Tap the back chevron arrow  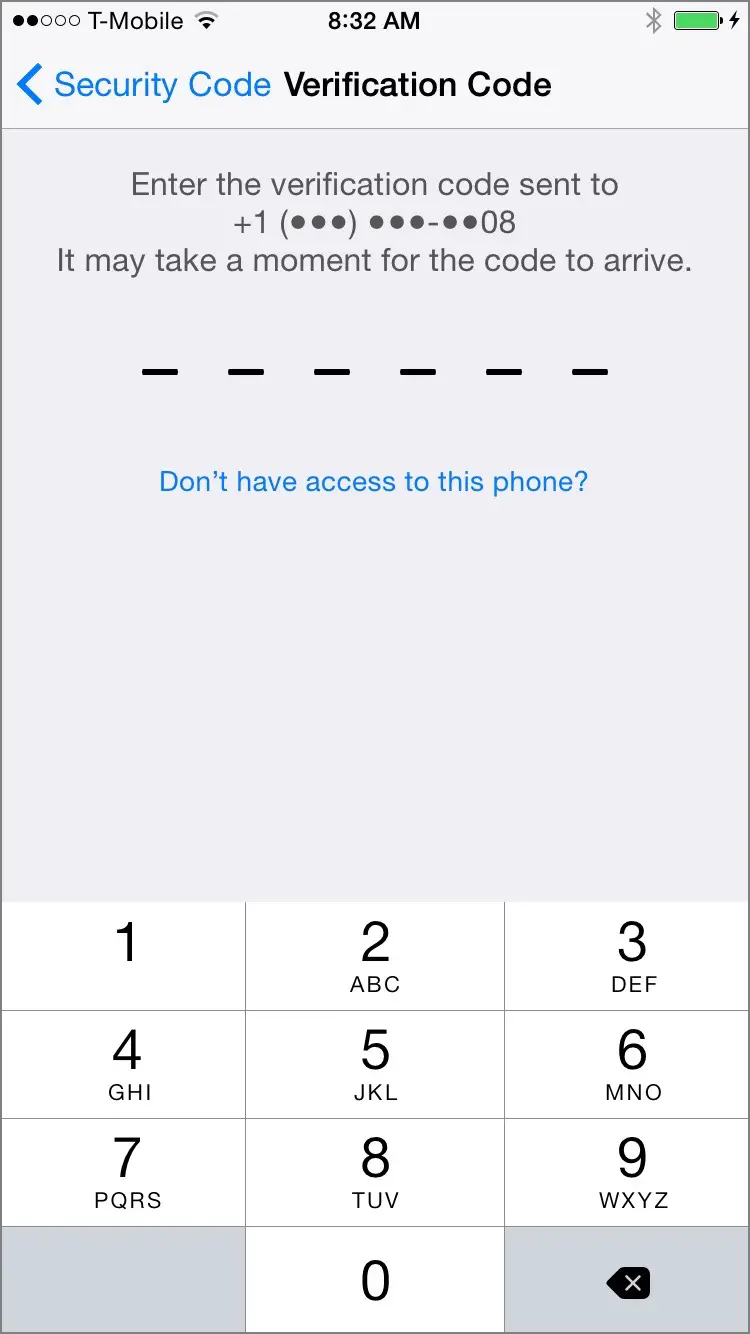[x=29, y=85]
